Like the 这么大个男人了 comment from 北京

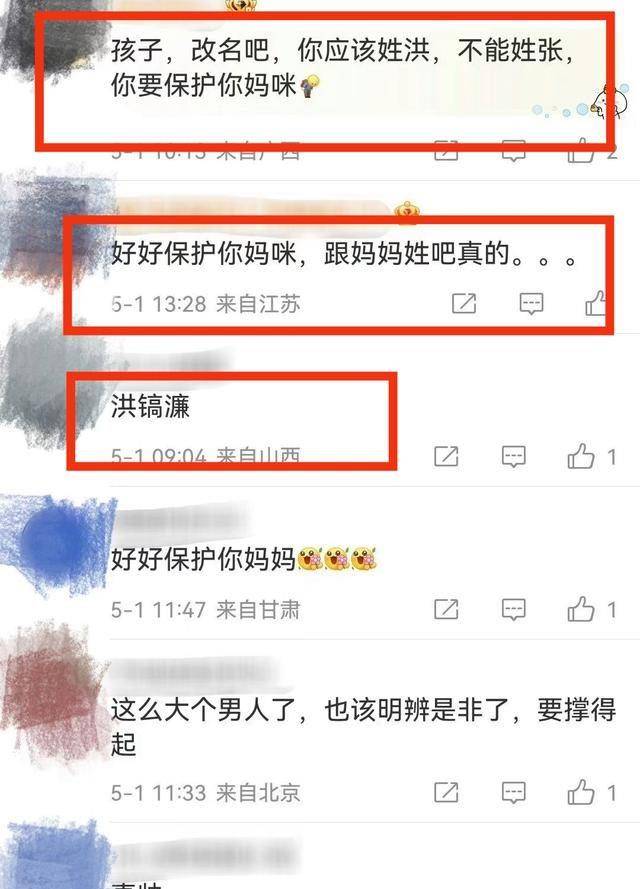[581, 794]
